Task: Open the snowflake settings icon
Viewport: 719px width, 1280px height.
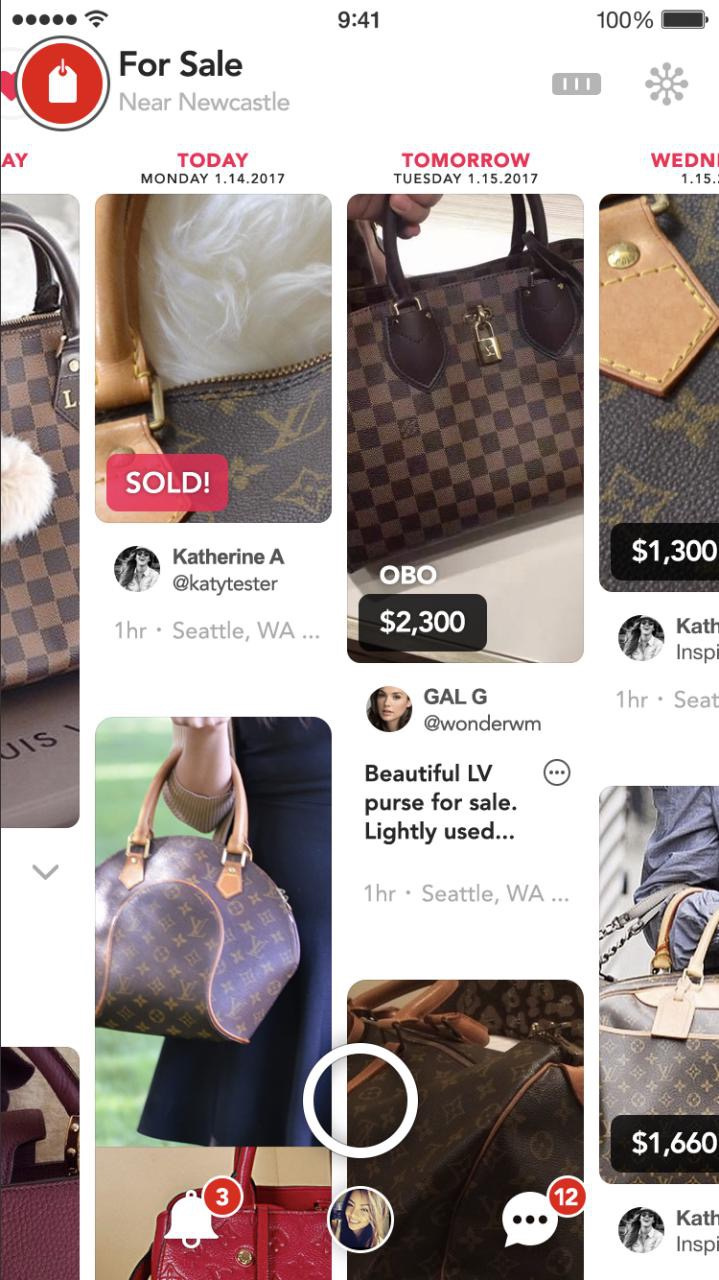Action: click(666, 84)
